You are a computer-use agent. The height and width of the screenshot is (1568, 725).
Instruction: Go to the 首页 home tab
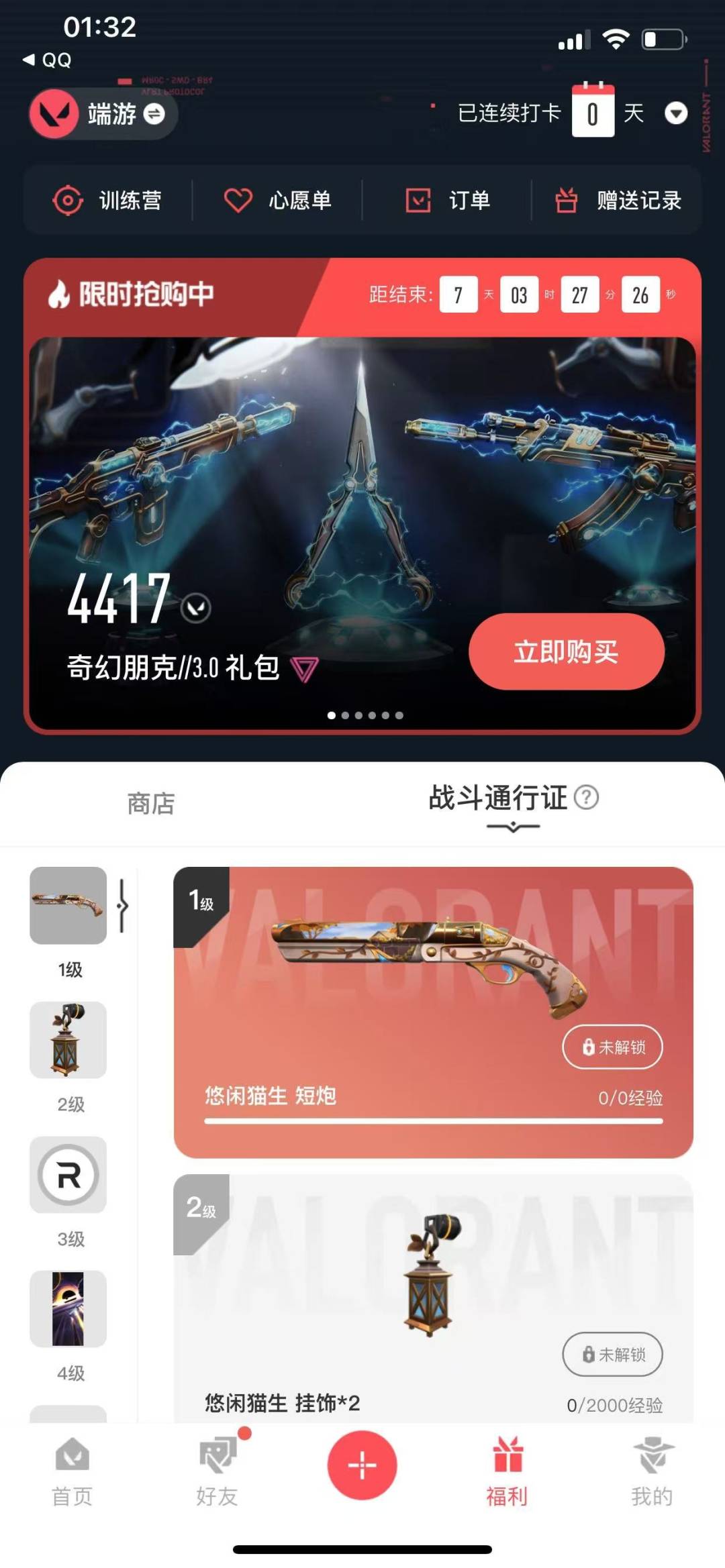coord(72,1471)
